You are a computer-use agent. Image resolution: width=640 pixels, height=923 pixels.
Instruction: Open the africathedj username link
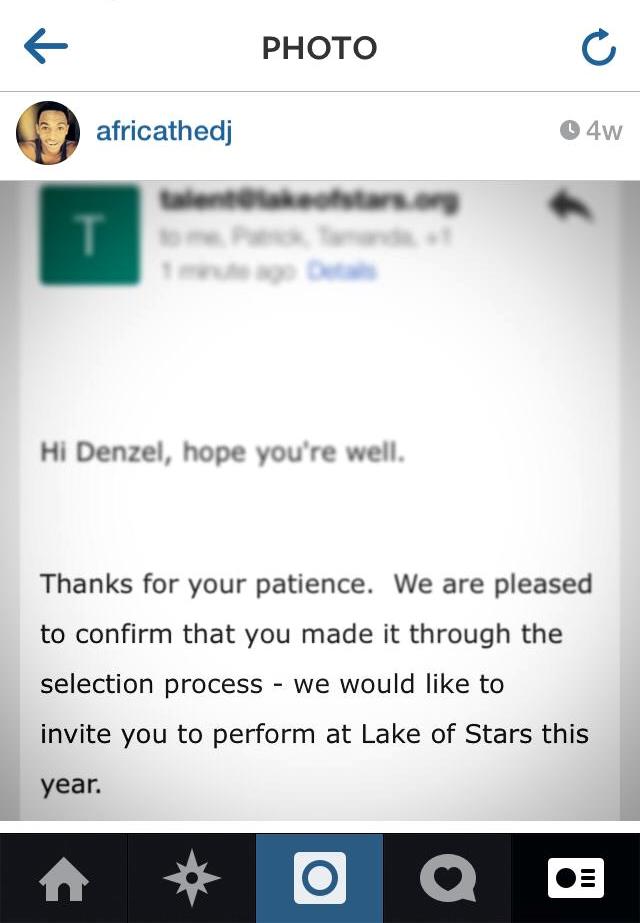pyautogui.click(x=164, y=131)
